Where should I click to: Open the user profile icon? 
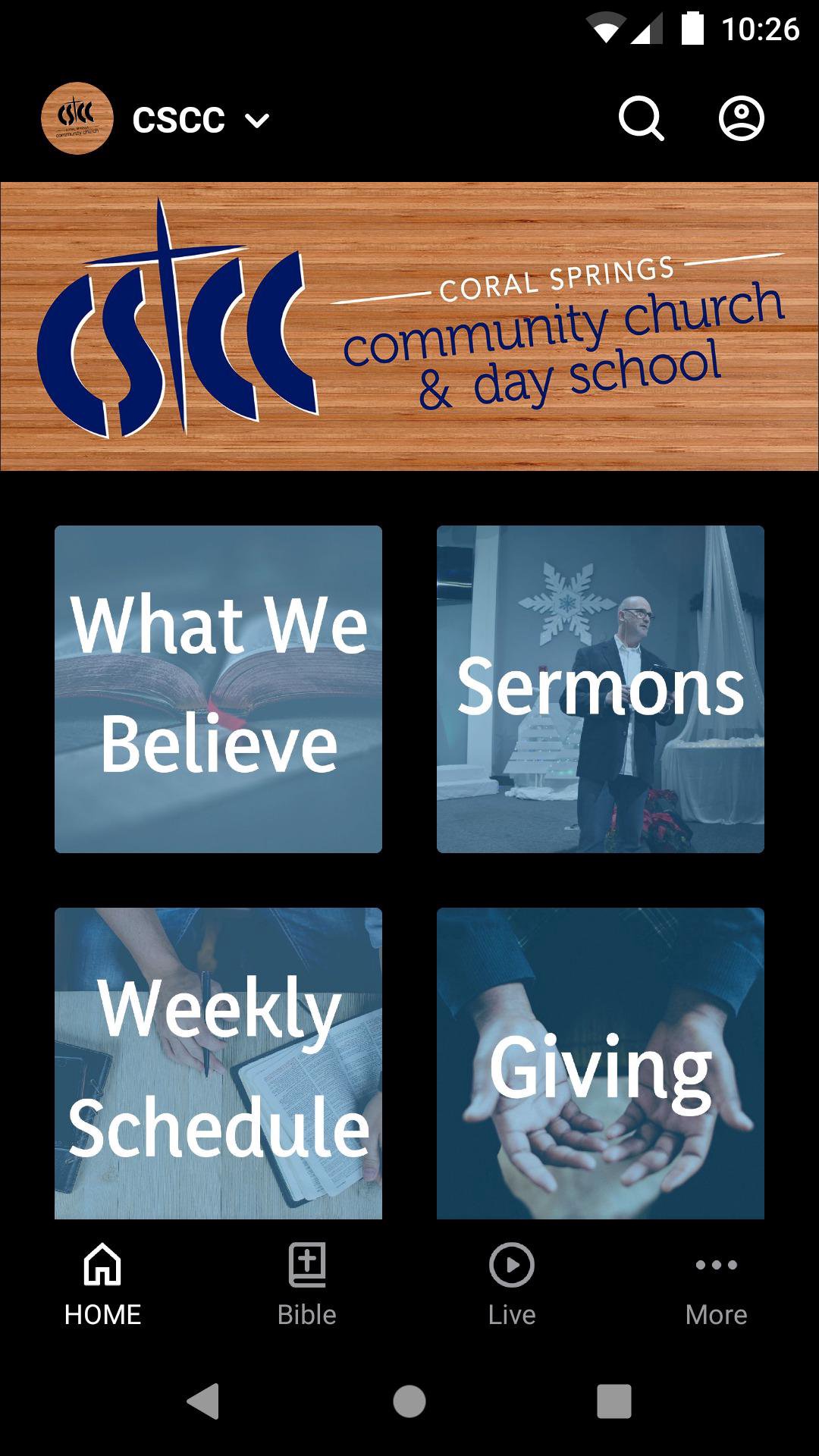click(741, 119)
